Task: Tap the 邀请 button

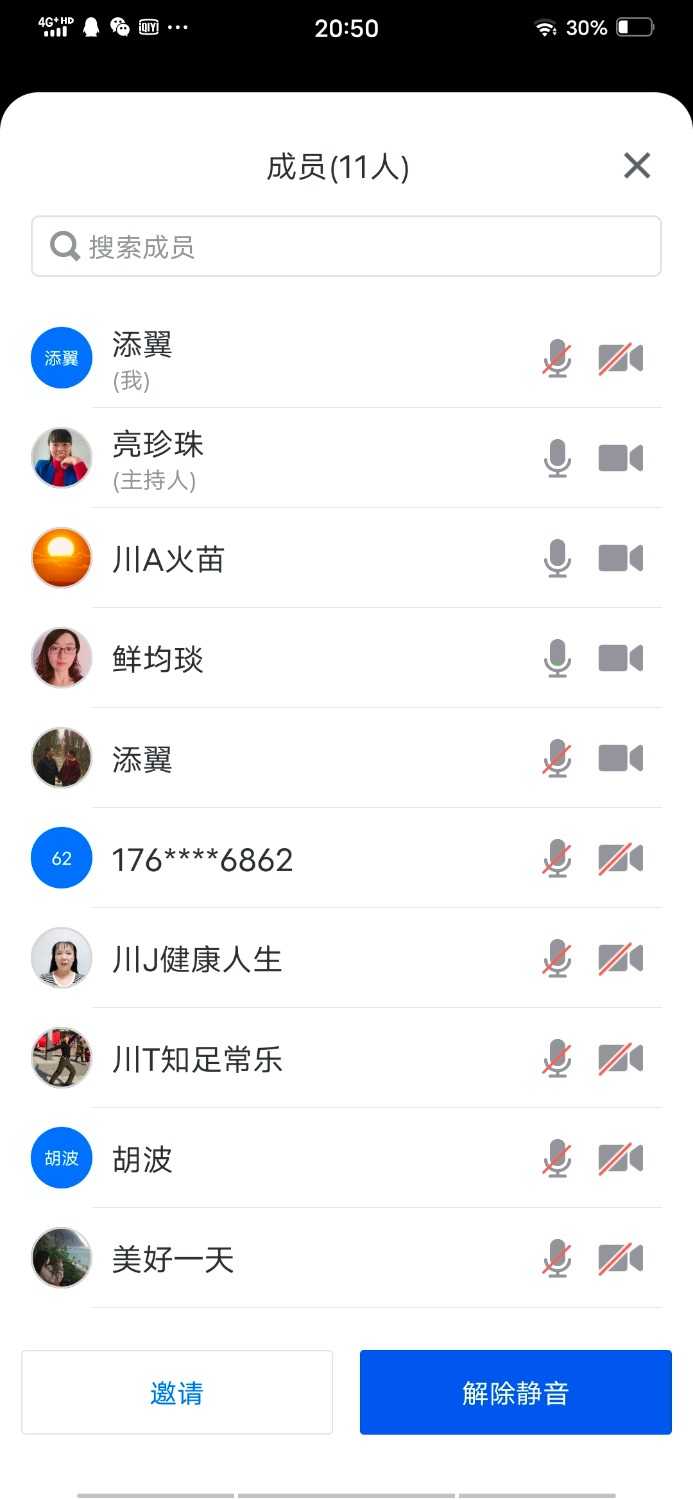Action: point(177,1393)
